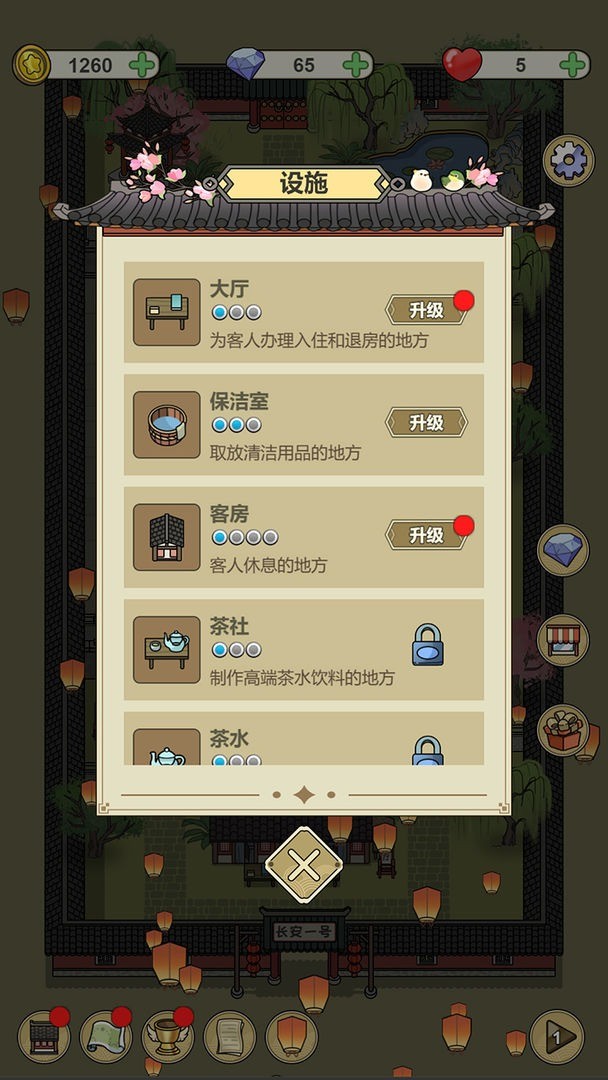
Task: Upgrade the 大厅 facility
Action: pyautogui.click(x=426, y=310)
